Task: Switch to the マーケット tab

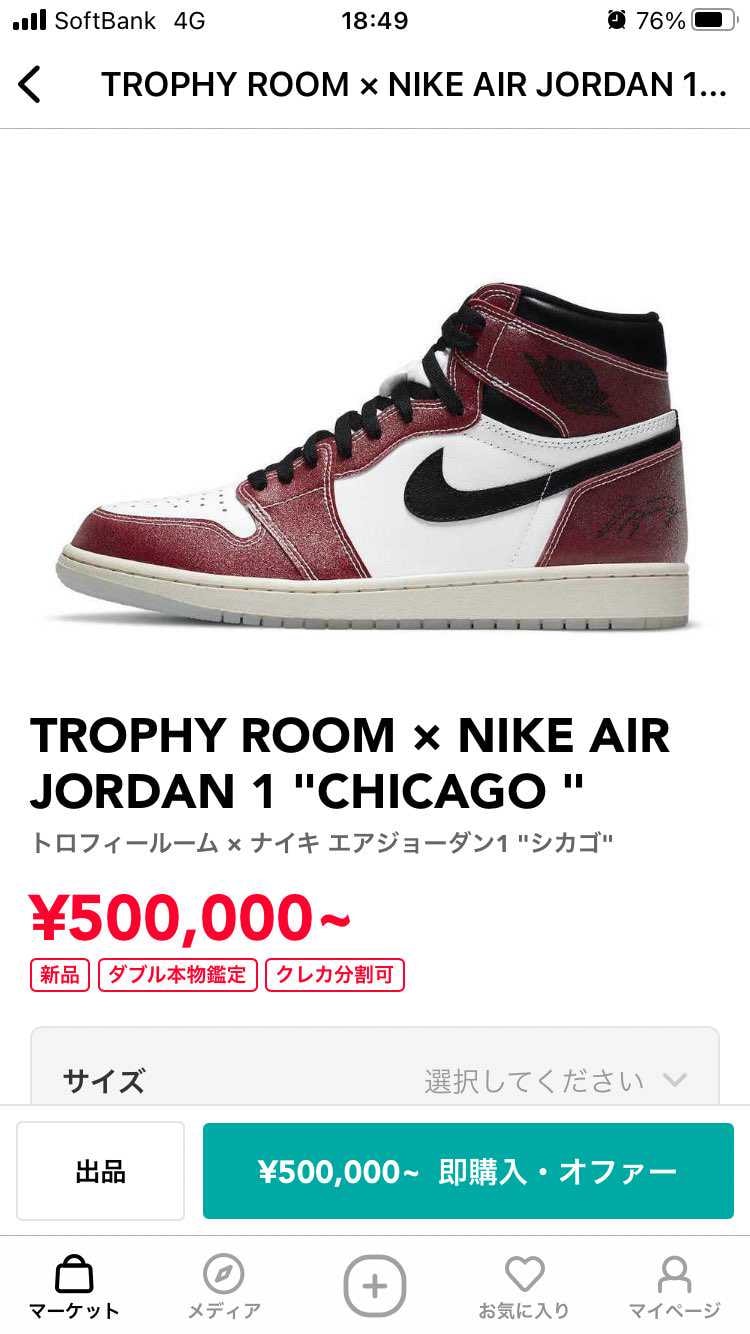Action: click(74, 1288)
